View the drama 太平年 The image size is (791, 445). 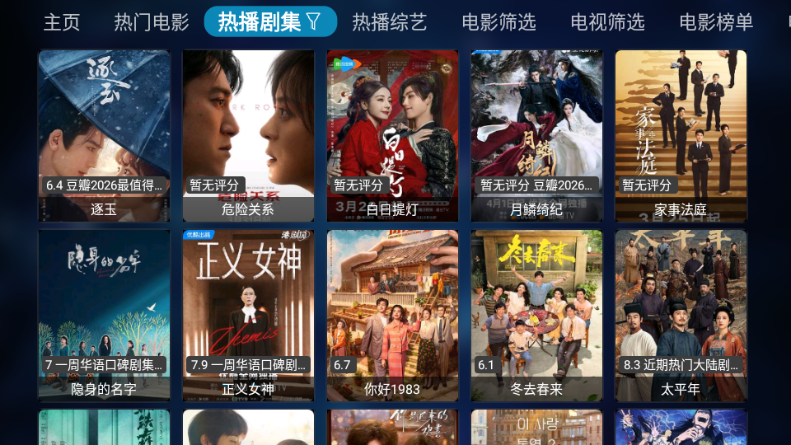point(681,315)
